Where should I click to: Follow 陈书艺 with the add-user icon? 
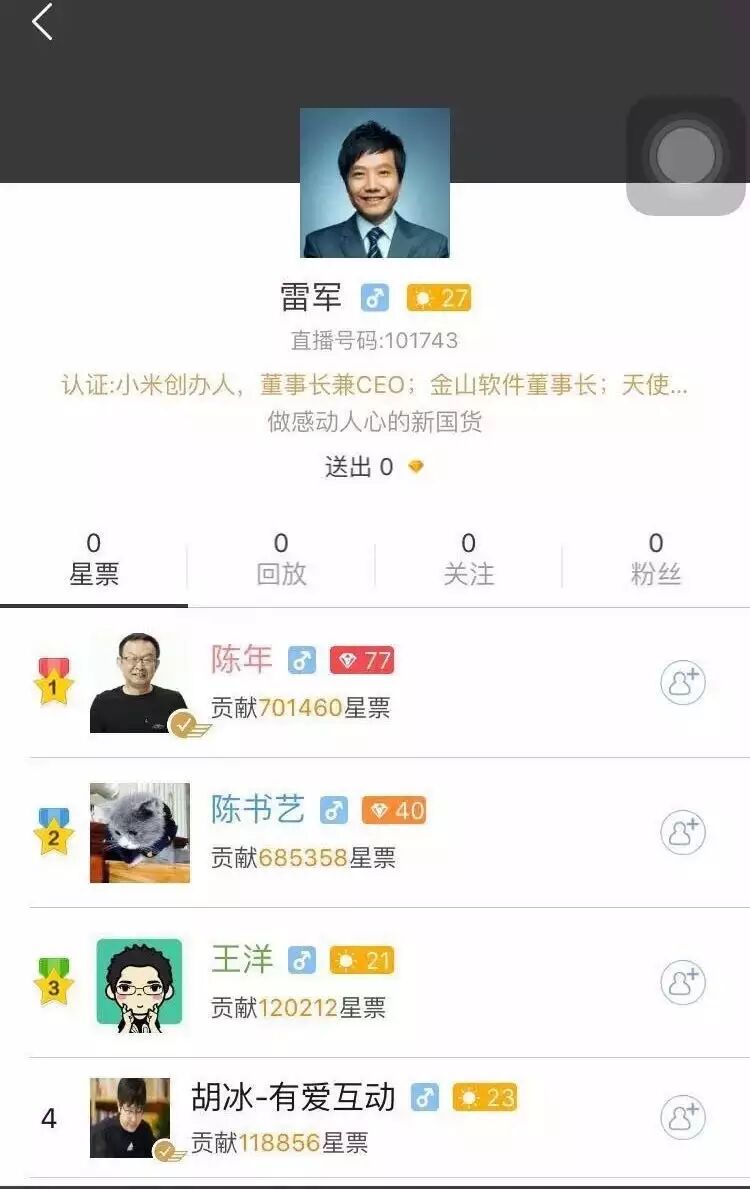683,833
